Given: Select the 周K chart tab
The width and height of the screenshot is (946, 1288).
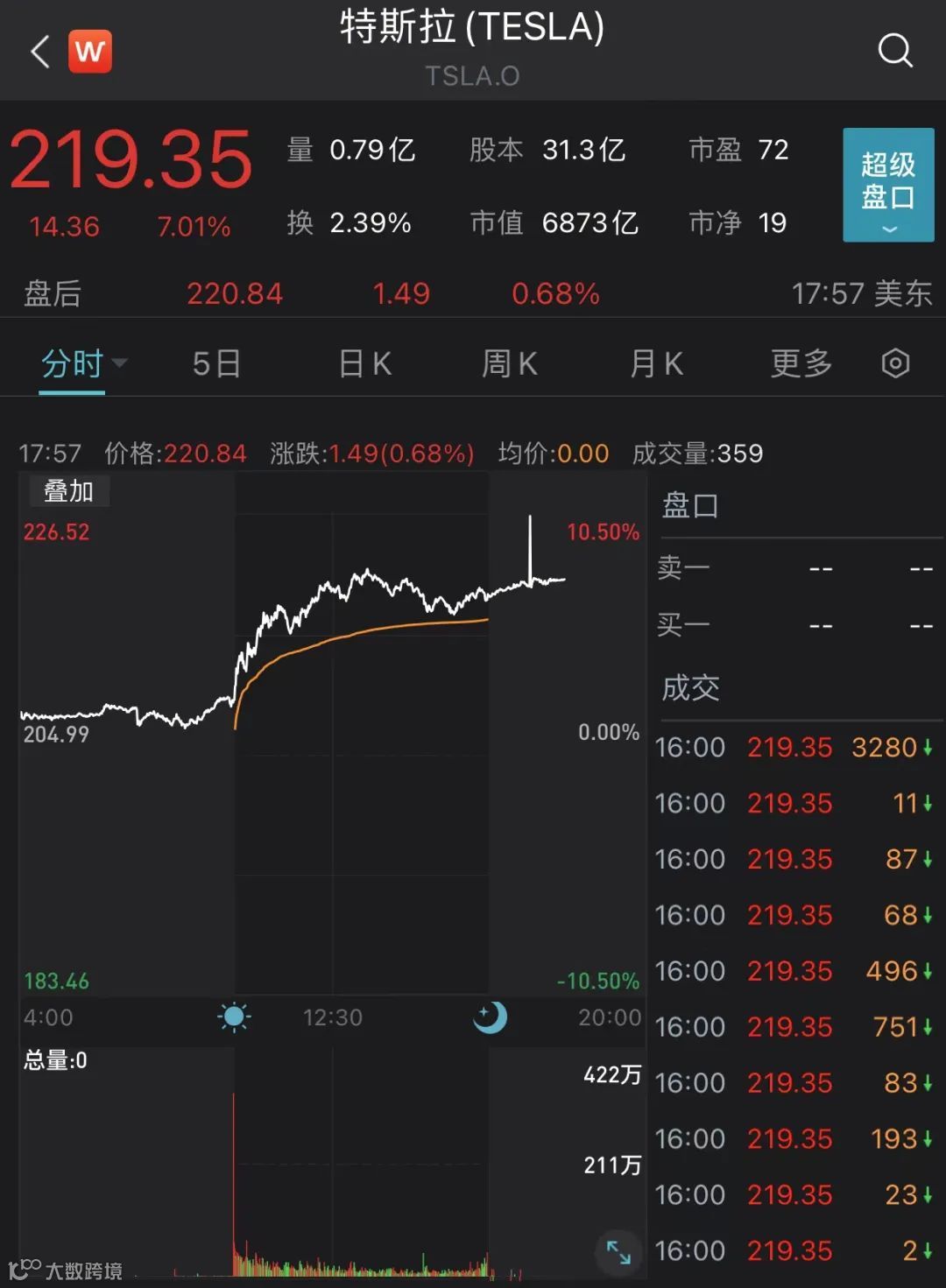Looking at the screenshot, I should (509, 363).
